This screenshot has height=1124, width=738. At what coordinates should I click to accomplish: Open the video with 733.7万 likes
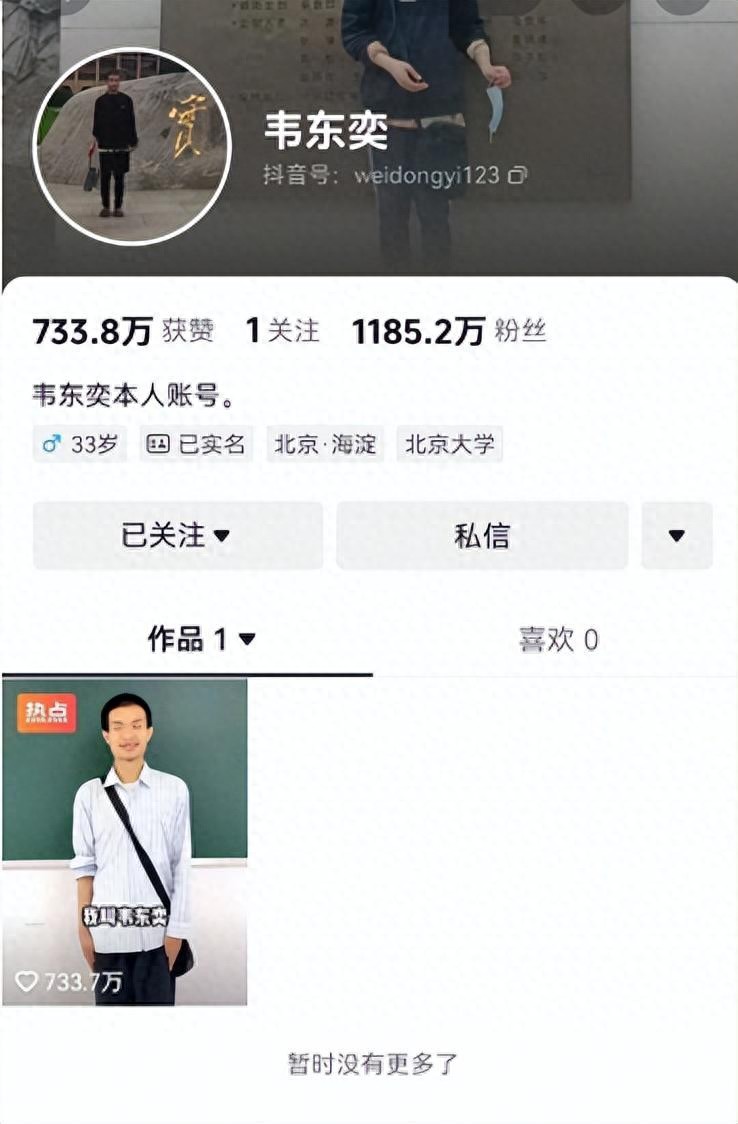coord(125,842)
